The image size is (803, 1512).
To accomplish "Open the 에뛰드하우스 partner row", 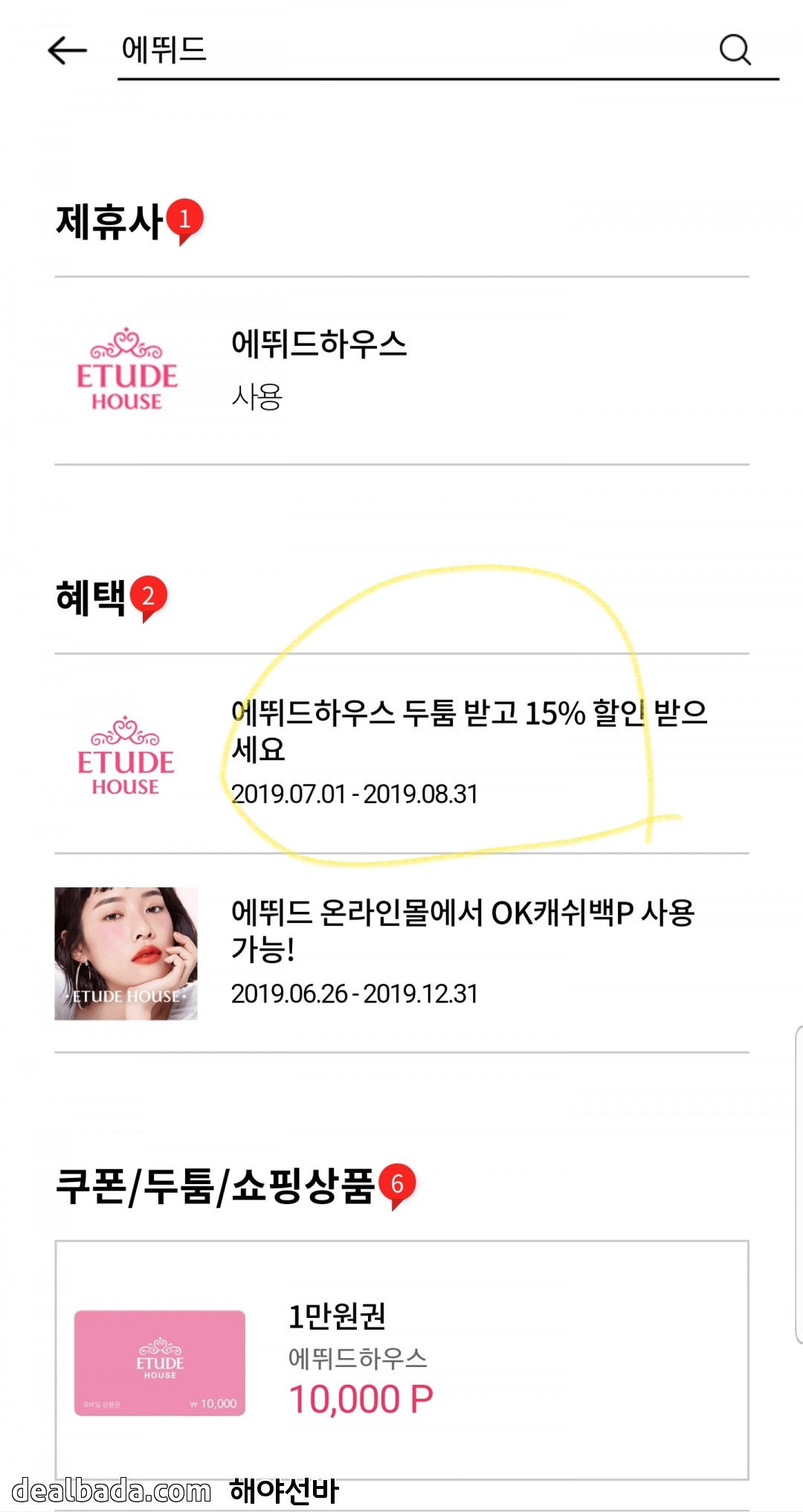I will [x=401, y=370].
